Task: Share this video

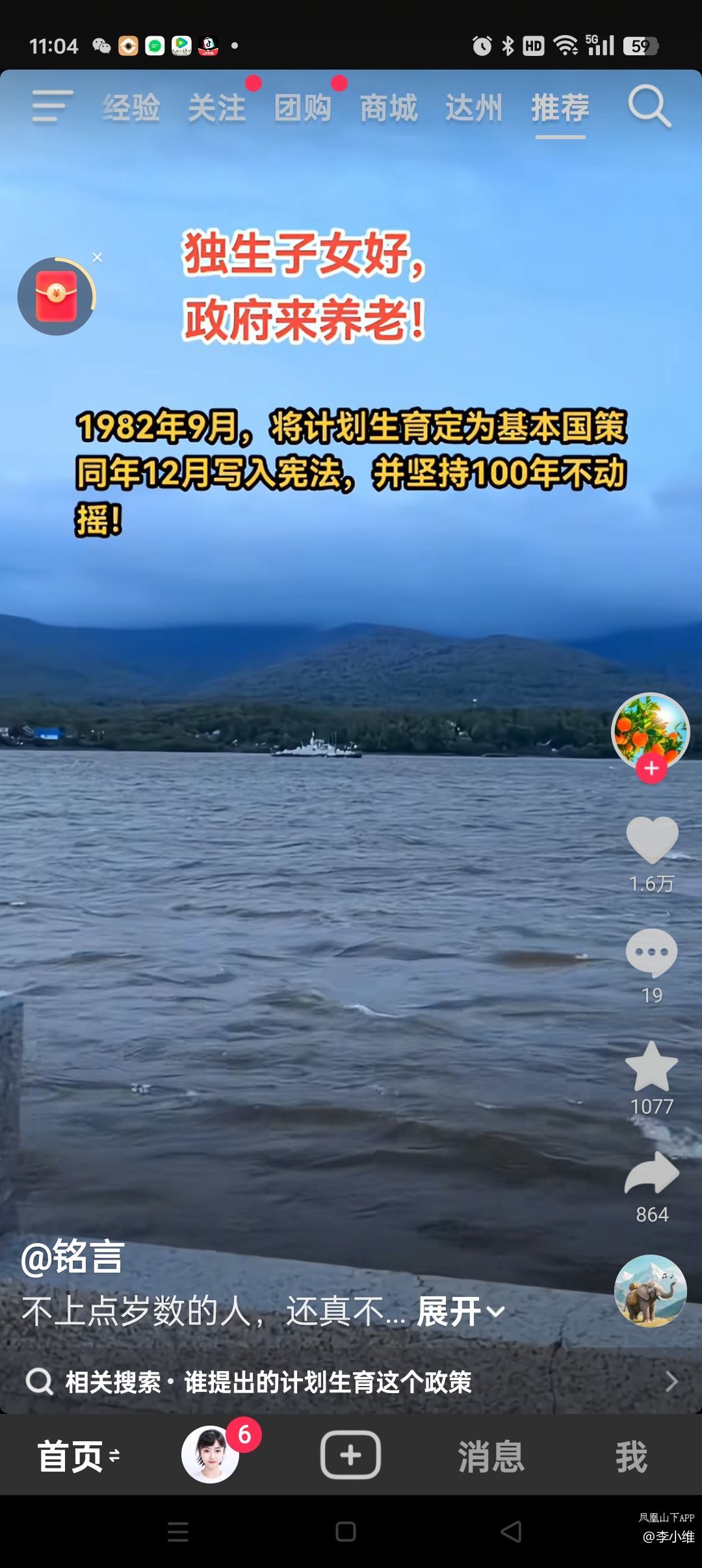Action: pyautogui.click(x=651, y=1174)
